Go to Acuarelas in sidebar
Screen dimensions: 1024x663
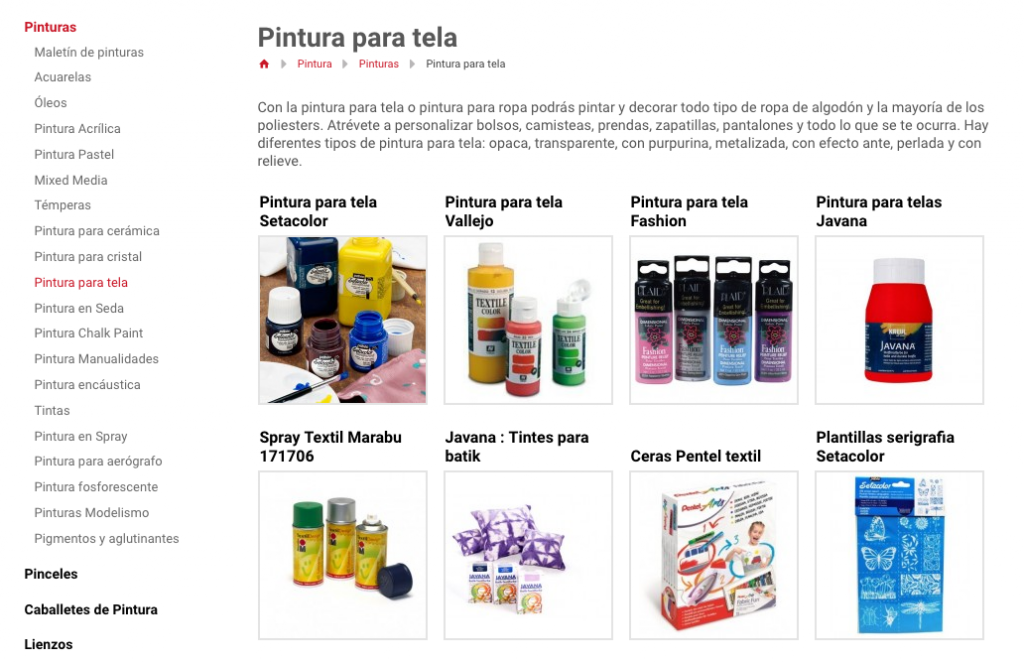click(x=62, y=77)
